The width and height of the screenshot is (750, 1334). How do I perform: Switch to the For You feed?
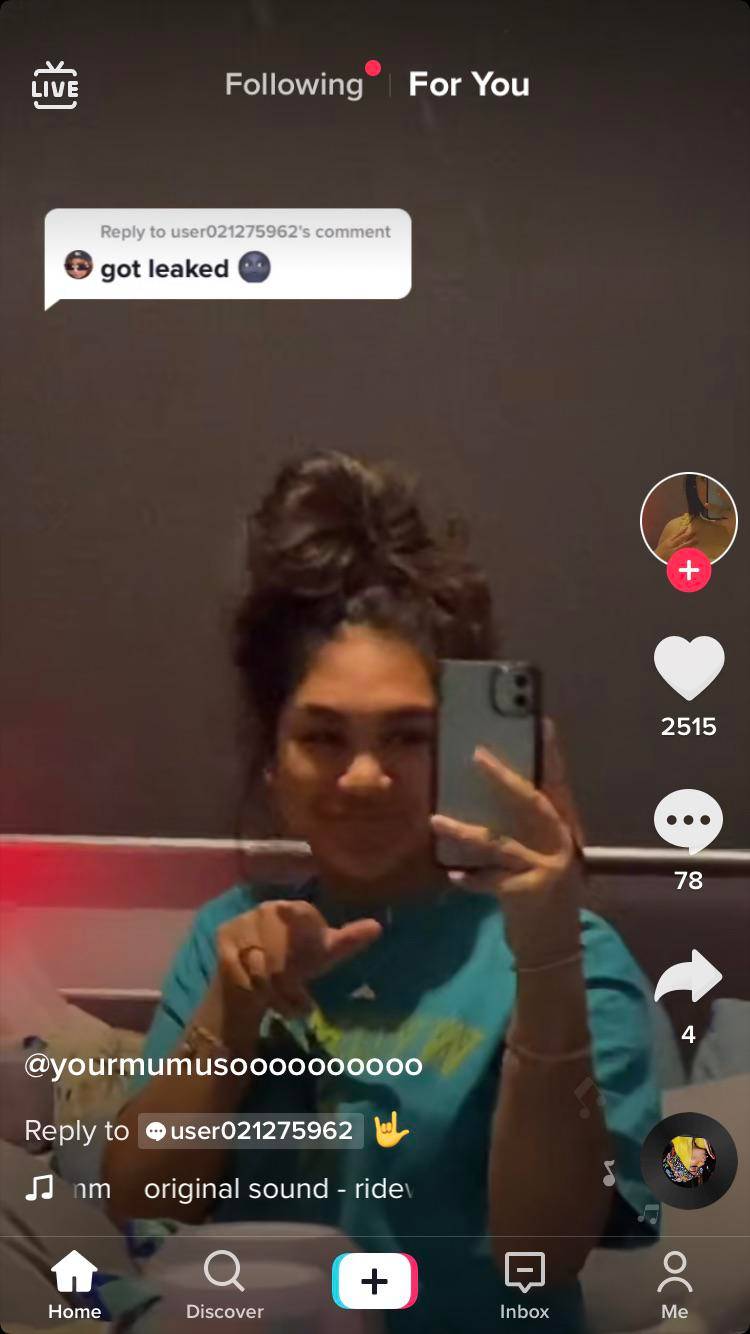469,85
